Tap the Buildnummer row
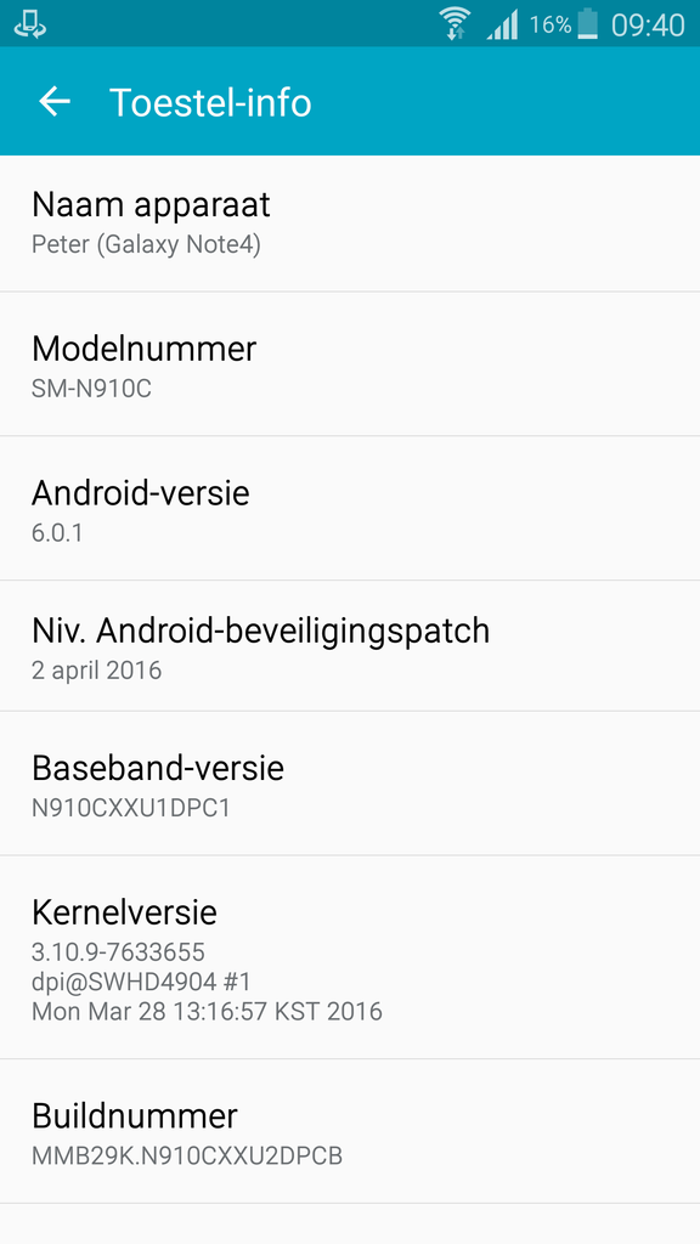700x1244 pixels. 350,1132
